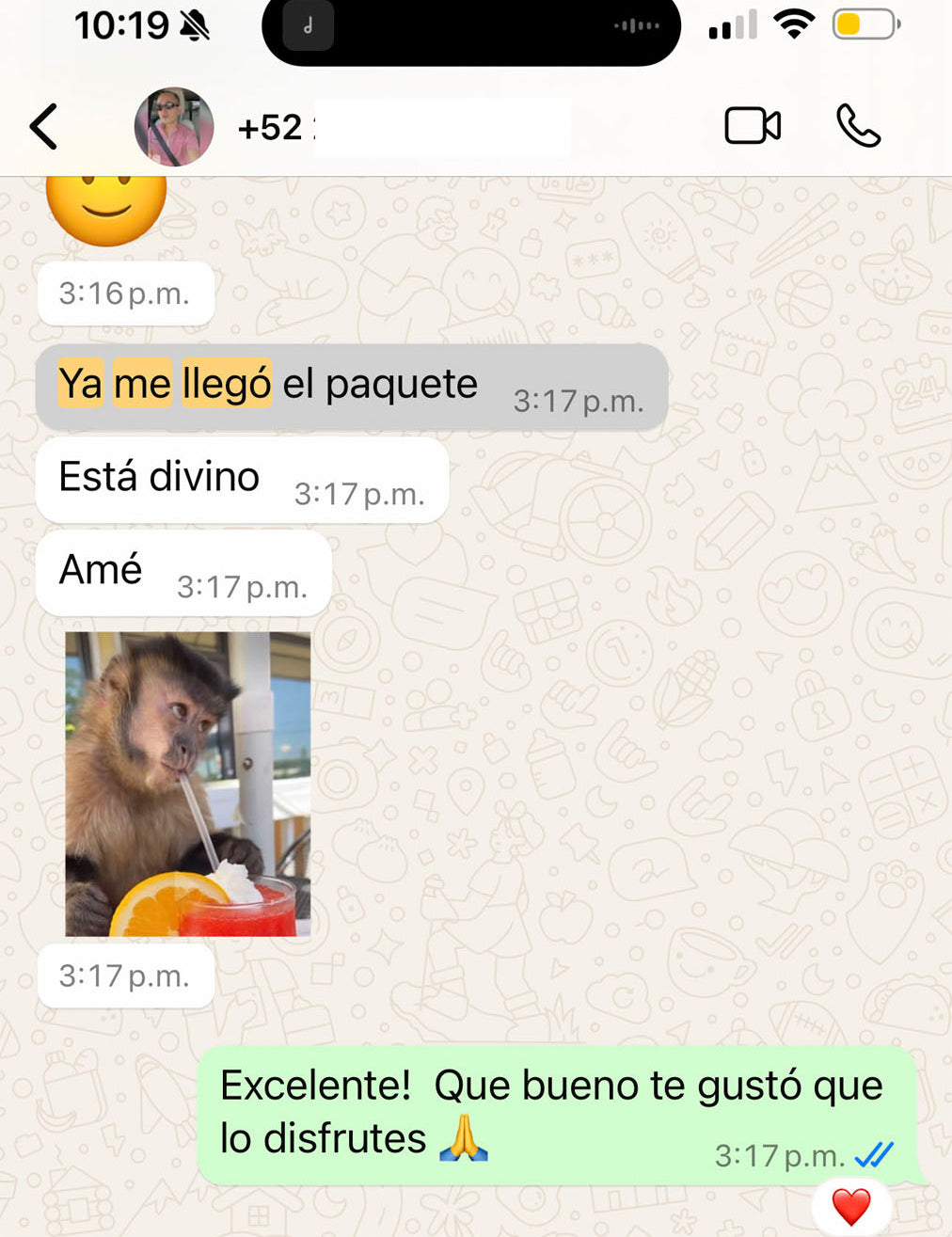Go back to the chat list
Viewport: 952px width, 1237px height.
pyautogui.click(x=43, y=127)
